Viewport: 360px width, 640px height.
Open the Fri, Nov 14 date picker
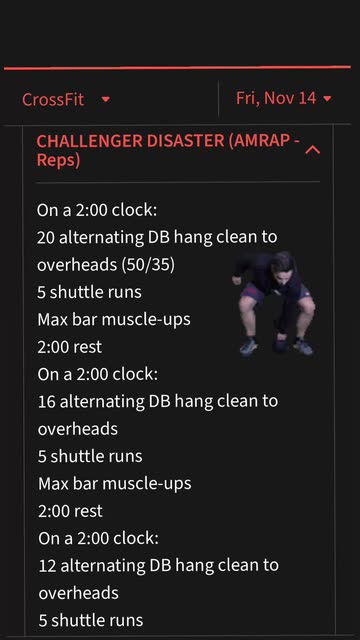284,98
